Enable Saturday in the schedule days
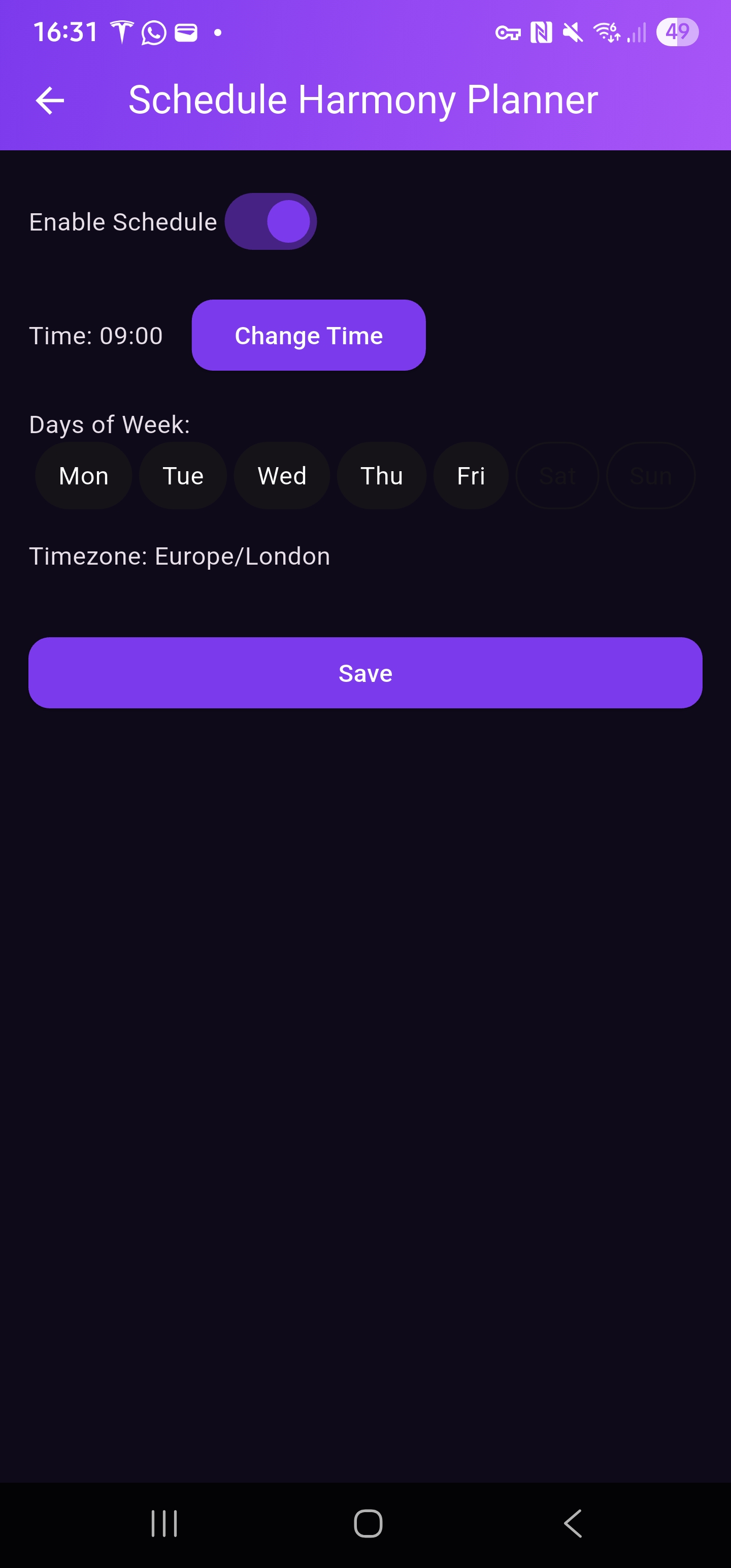Viewport: 731px width, 1568px height. [557, 475]
